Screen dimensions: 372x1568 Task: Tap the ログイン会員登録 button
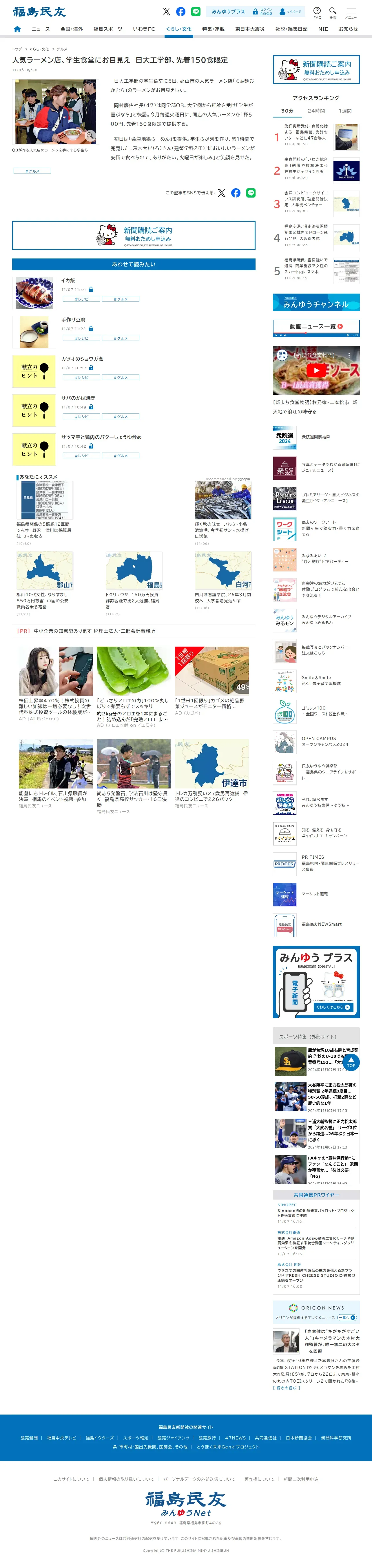click(262, 12)
